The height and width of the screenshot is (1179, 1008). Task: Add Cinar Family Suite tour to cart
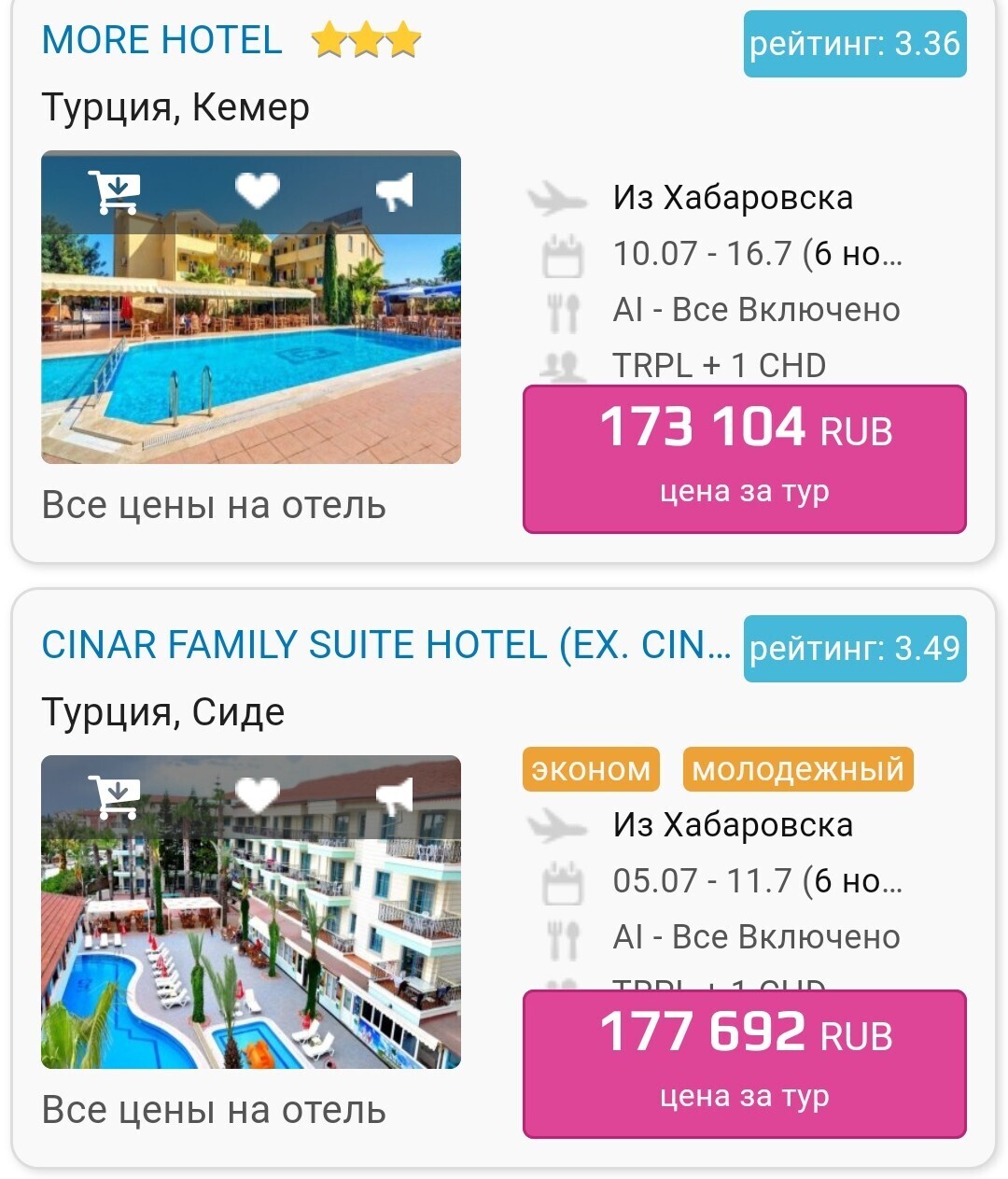[114, 796]
